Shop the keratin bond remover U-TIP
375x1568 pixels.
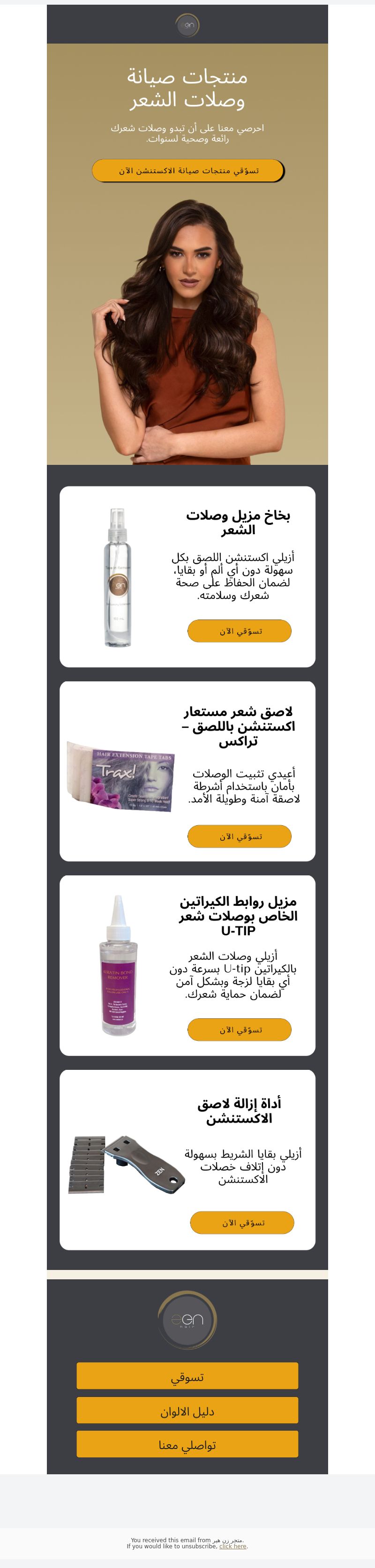(239, 1030)
